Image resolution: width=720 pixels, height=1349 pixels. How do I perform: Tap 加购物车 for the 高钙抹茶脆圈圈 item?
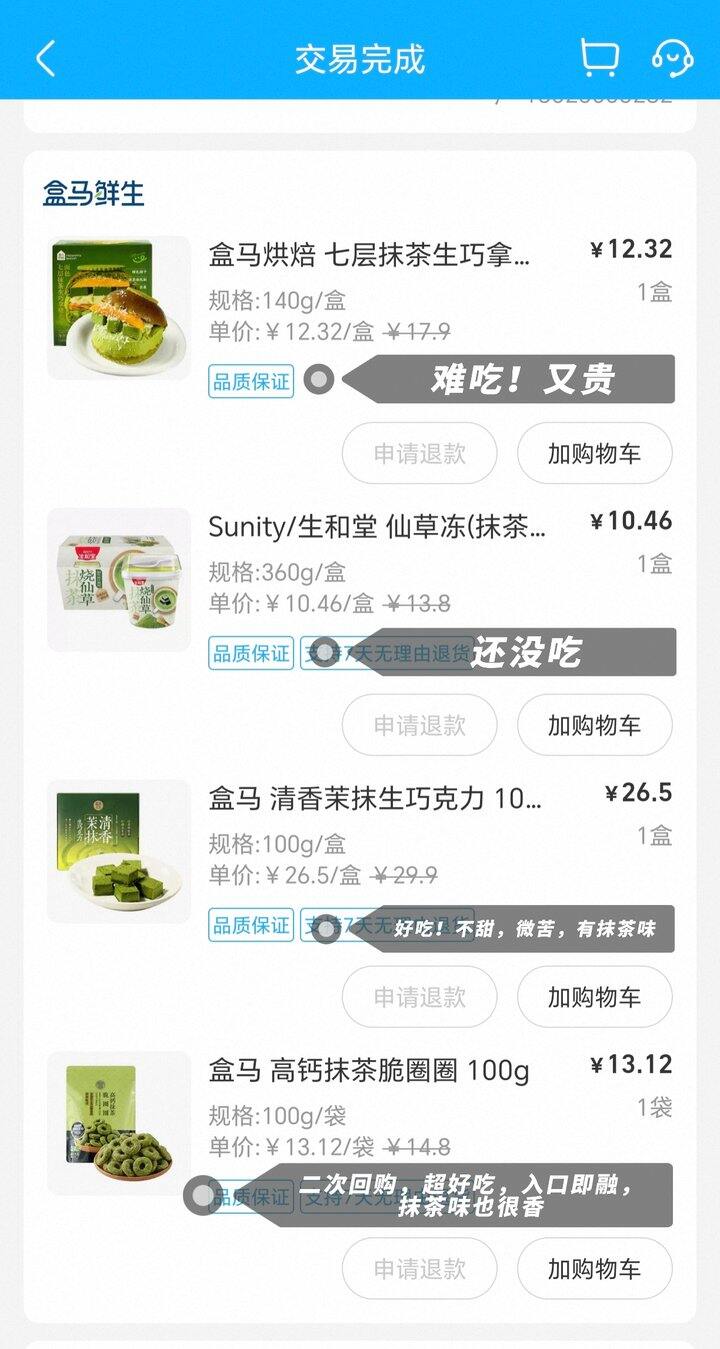tap(594, 1268)
